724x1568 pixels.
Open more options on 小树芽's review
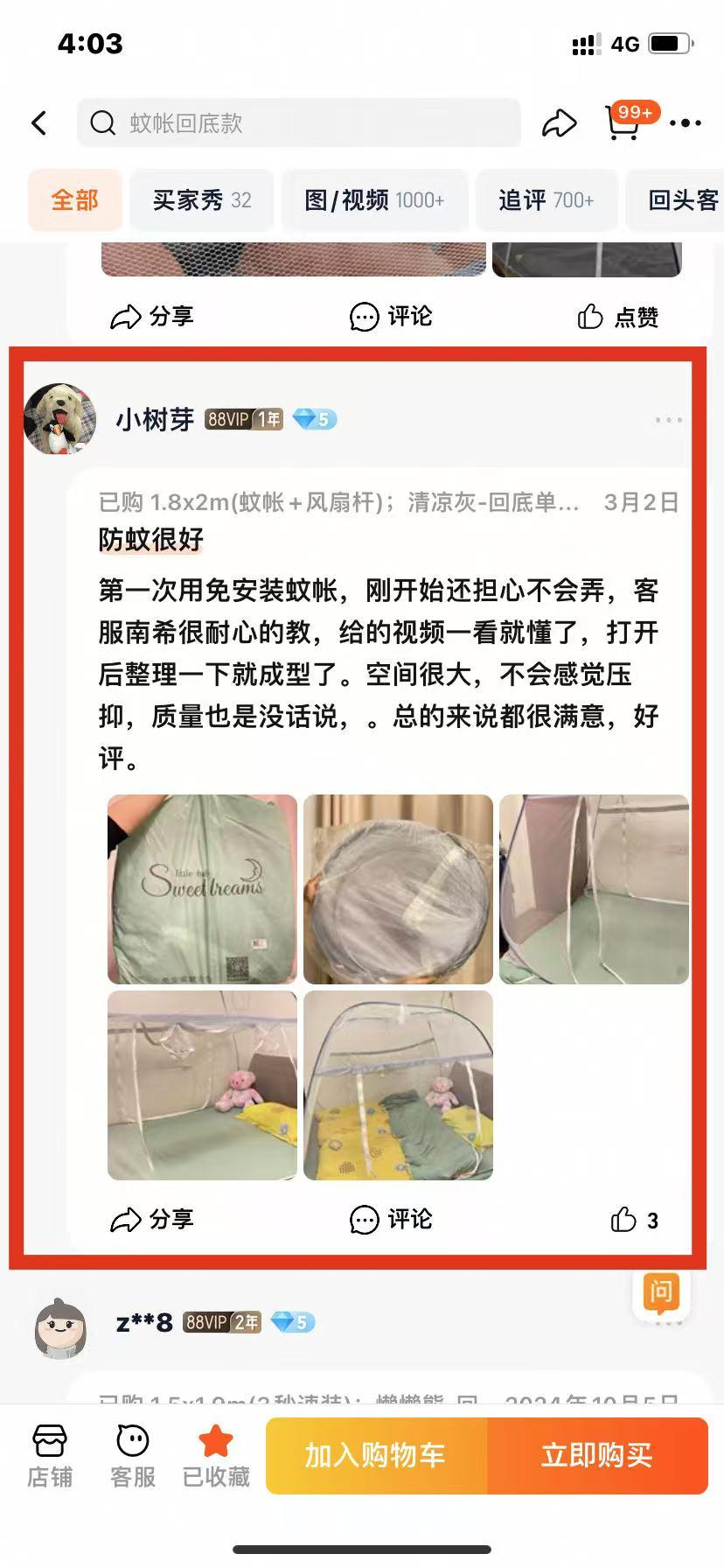(x=668, y=421)
